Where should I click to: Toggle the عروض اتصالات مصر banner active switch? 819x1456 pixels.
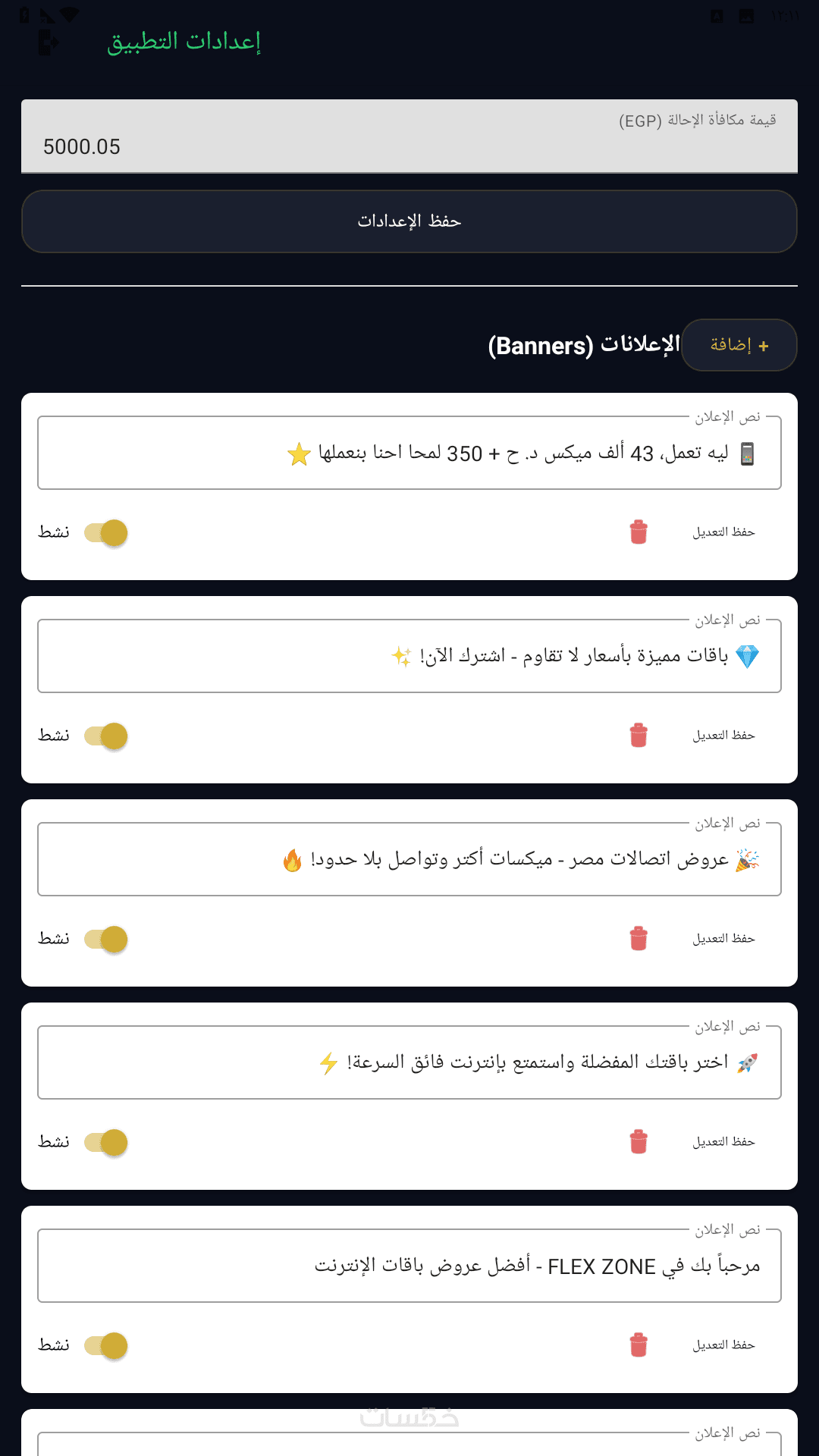106,939
